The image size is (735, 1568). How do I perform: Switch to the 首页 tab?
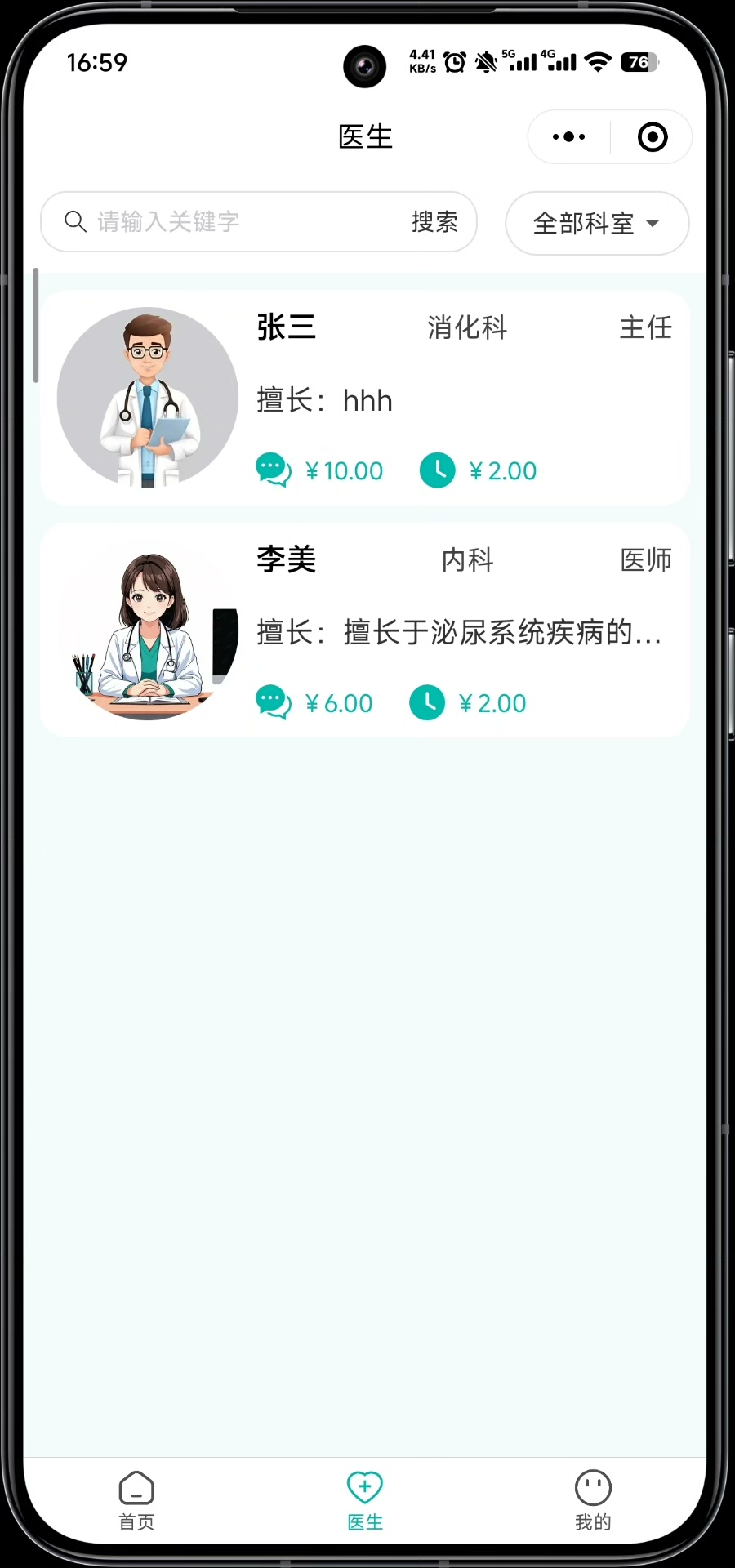click(136, 1500)
